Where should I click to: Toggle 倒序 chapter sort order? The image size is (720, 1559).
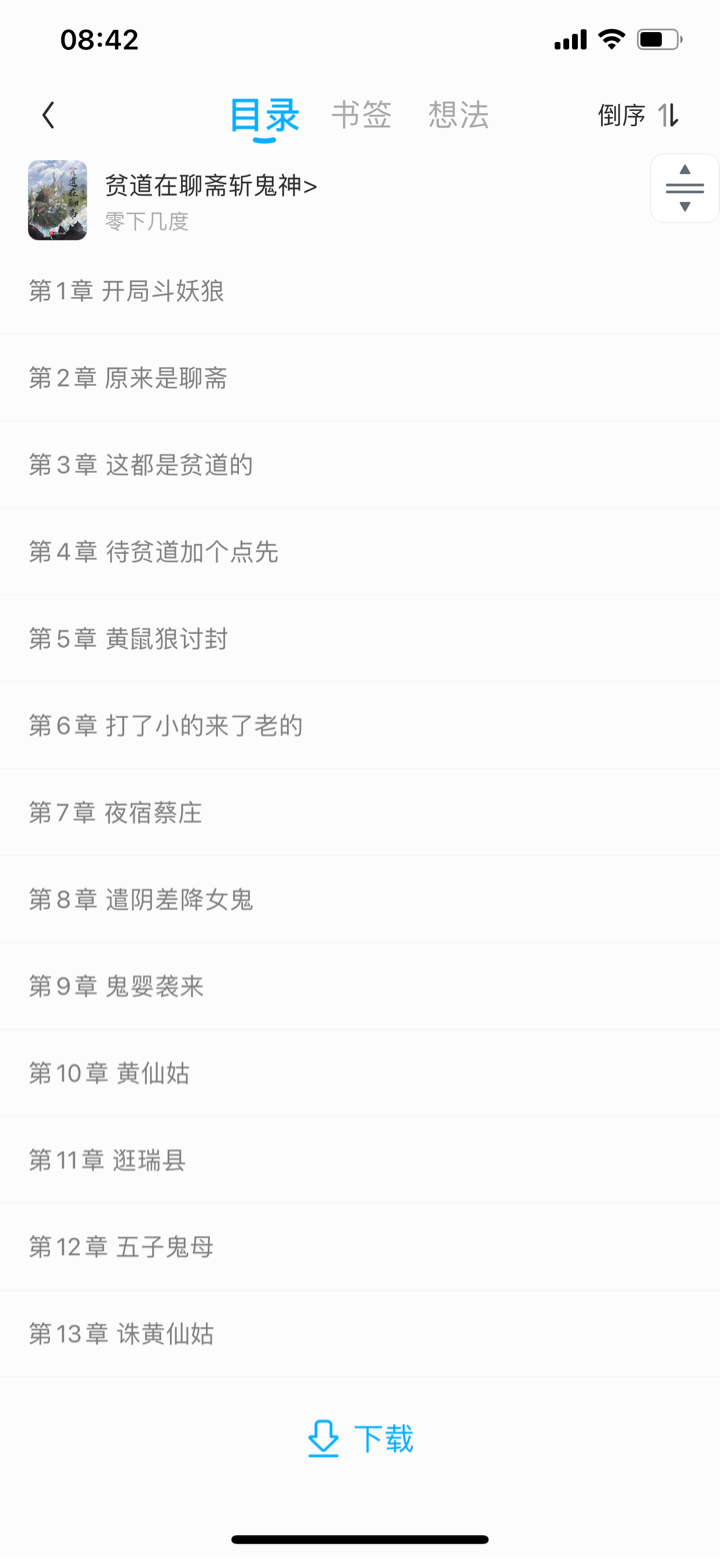tap(639, 115)
